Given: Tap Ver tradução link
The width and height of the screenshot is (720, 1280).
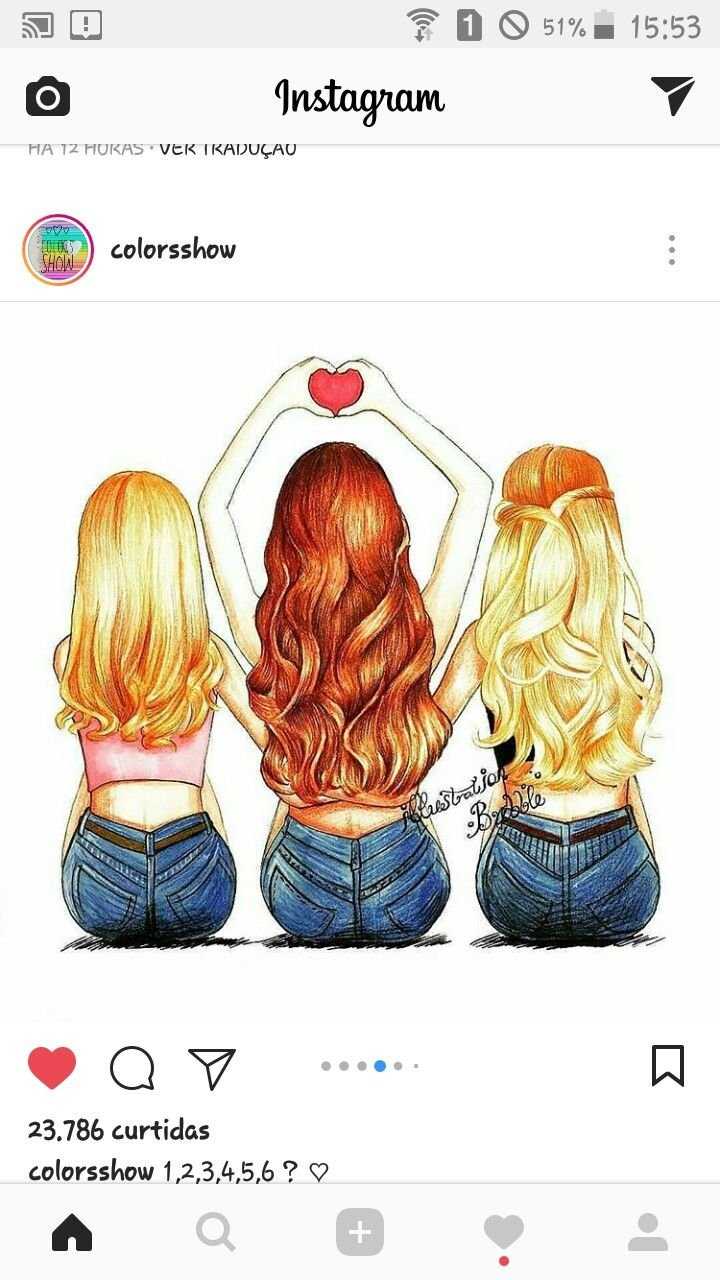Looking at the screenshot, I should tap(228, 149).
